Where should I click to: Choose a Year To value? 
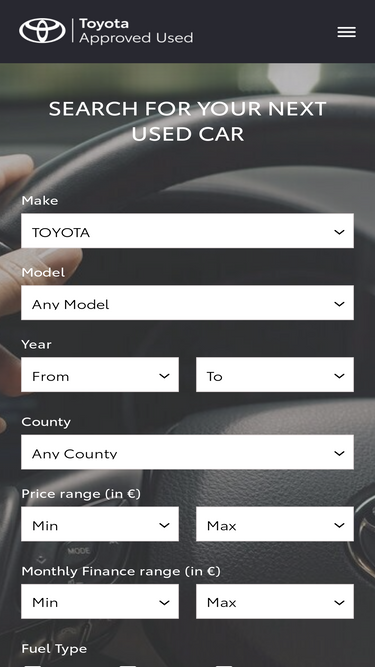coord(275,374)
